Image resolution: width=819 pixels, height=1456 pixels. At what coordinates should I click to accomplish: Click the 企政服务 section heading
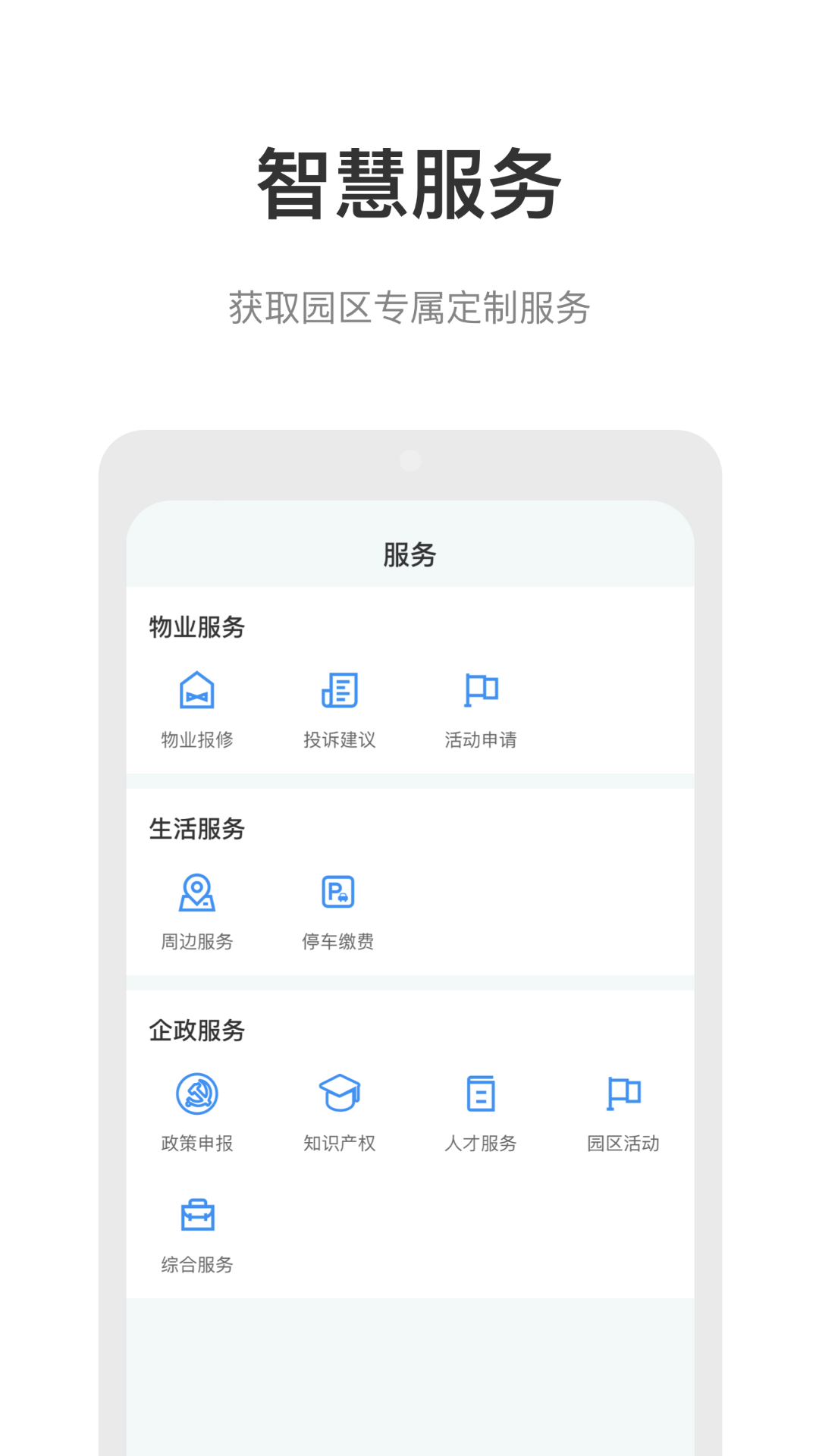[198, 1030]
